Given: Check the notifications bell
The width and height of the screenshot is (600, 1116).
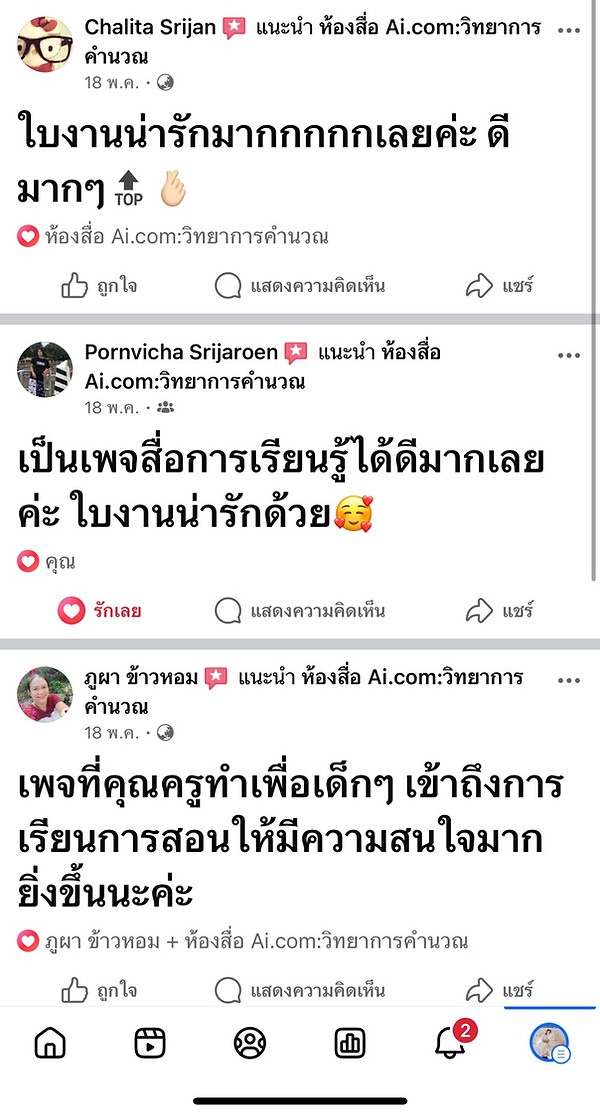Looking at the screenshot, I should (x=451, y=1043).
